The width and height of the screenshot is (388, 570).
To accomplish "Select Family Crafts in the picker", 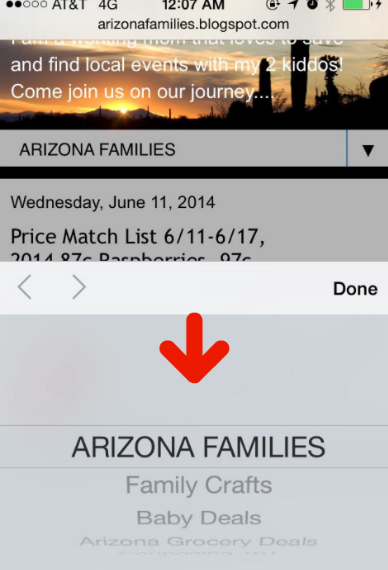I will (x=199, y=485).
